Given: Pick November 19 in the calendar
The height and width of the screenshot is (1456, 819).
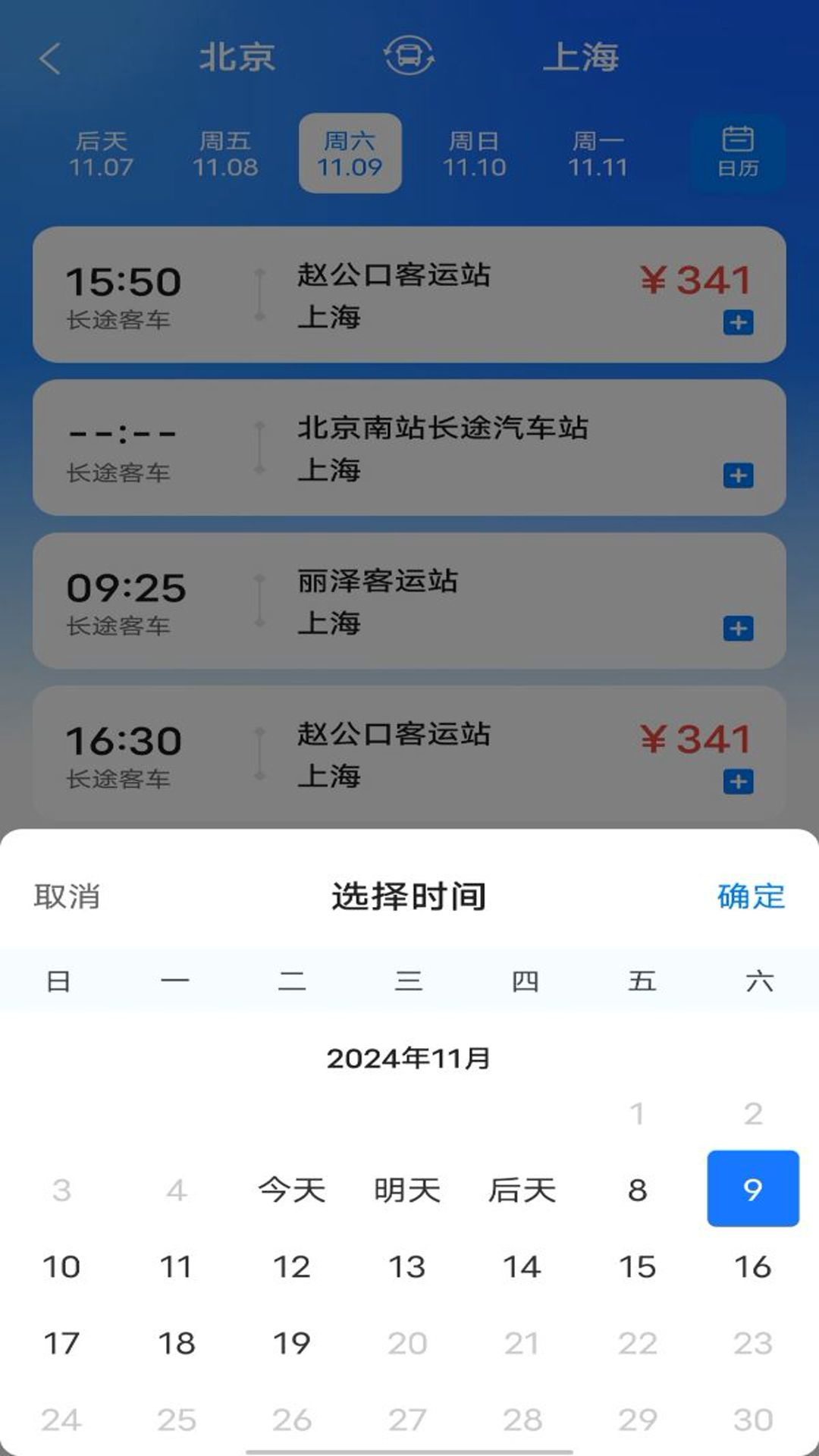Looking at the screenshot, I should (292, 1343).
